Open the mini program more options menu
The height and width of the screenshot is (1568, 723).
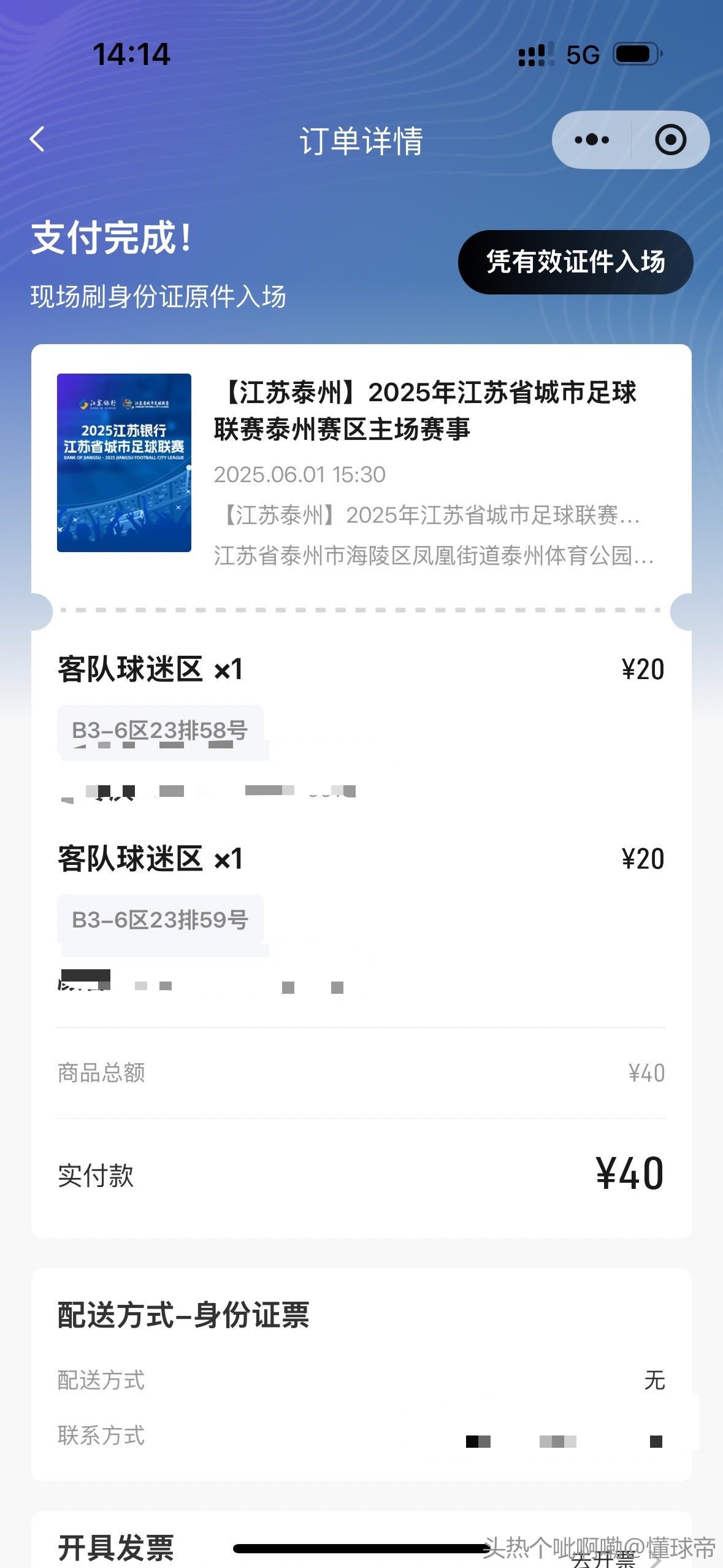[592, 140]
